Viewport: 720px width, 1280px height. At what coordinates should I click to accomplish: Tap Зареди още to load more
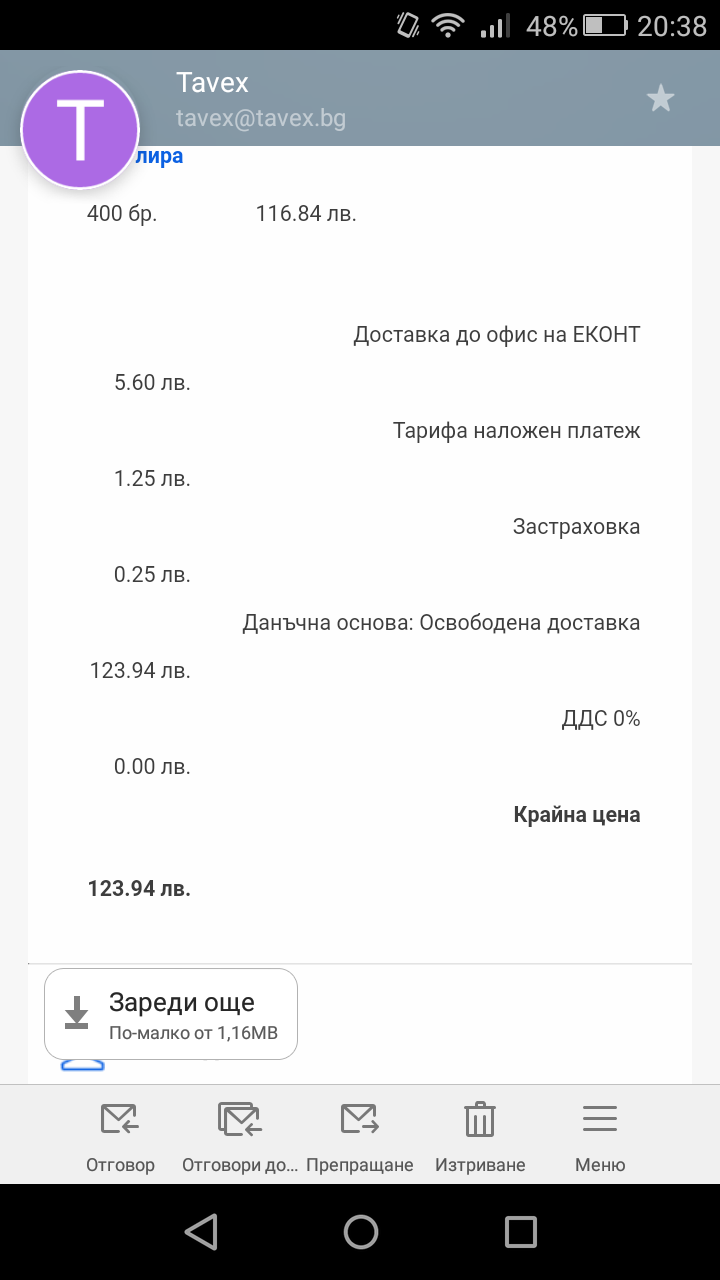click(x=171, y=1014)
